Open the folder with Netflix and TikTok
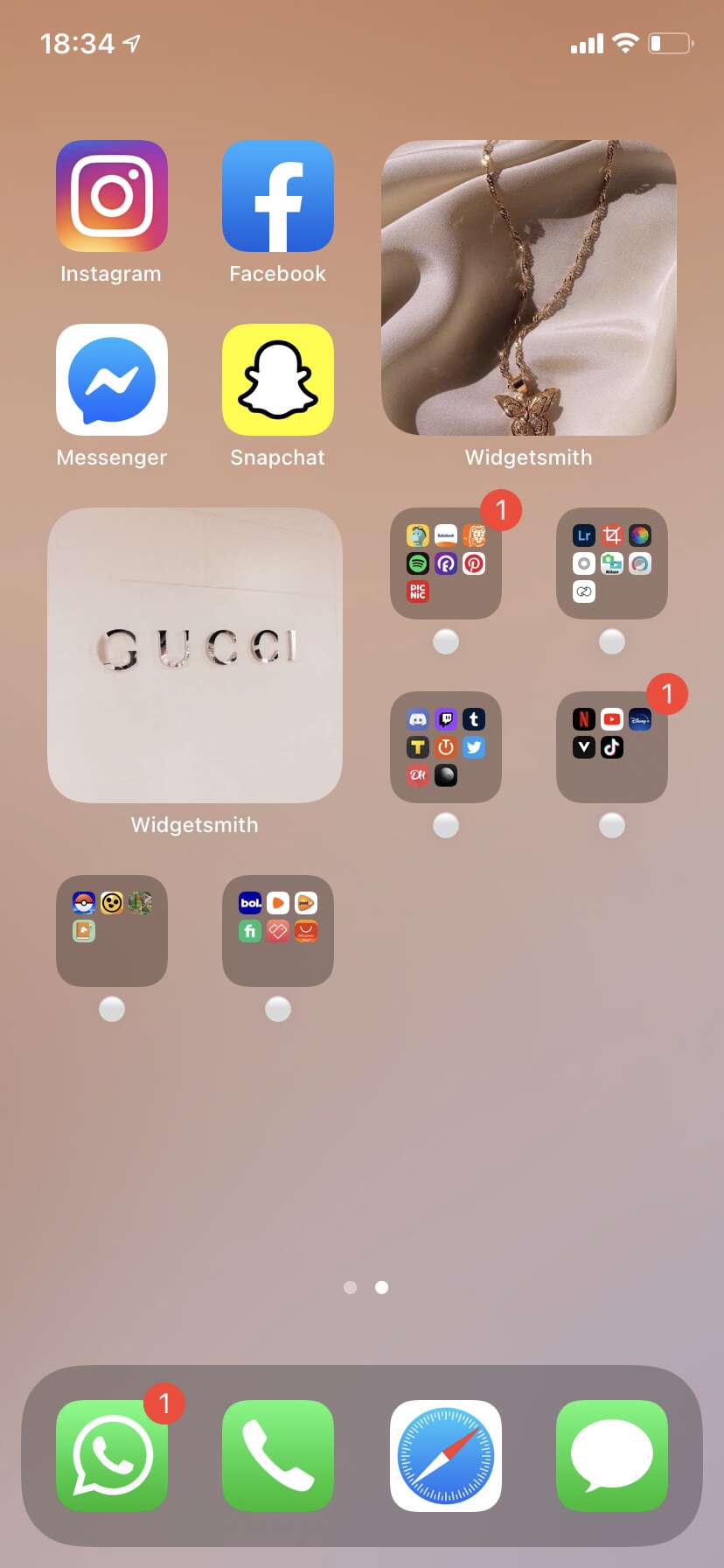 pyautogui.click(x=612, y=747)
